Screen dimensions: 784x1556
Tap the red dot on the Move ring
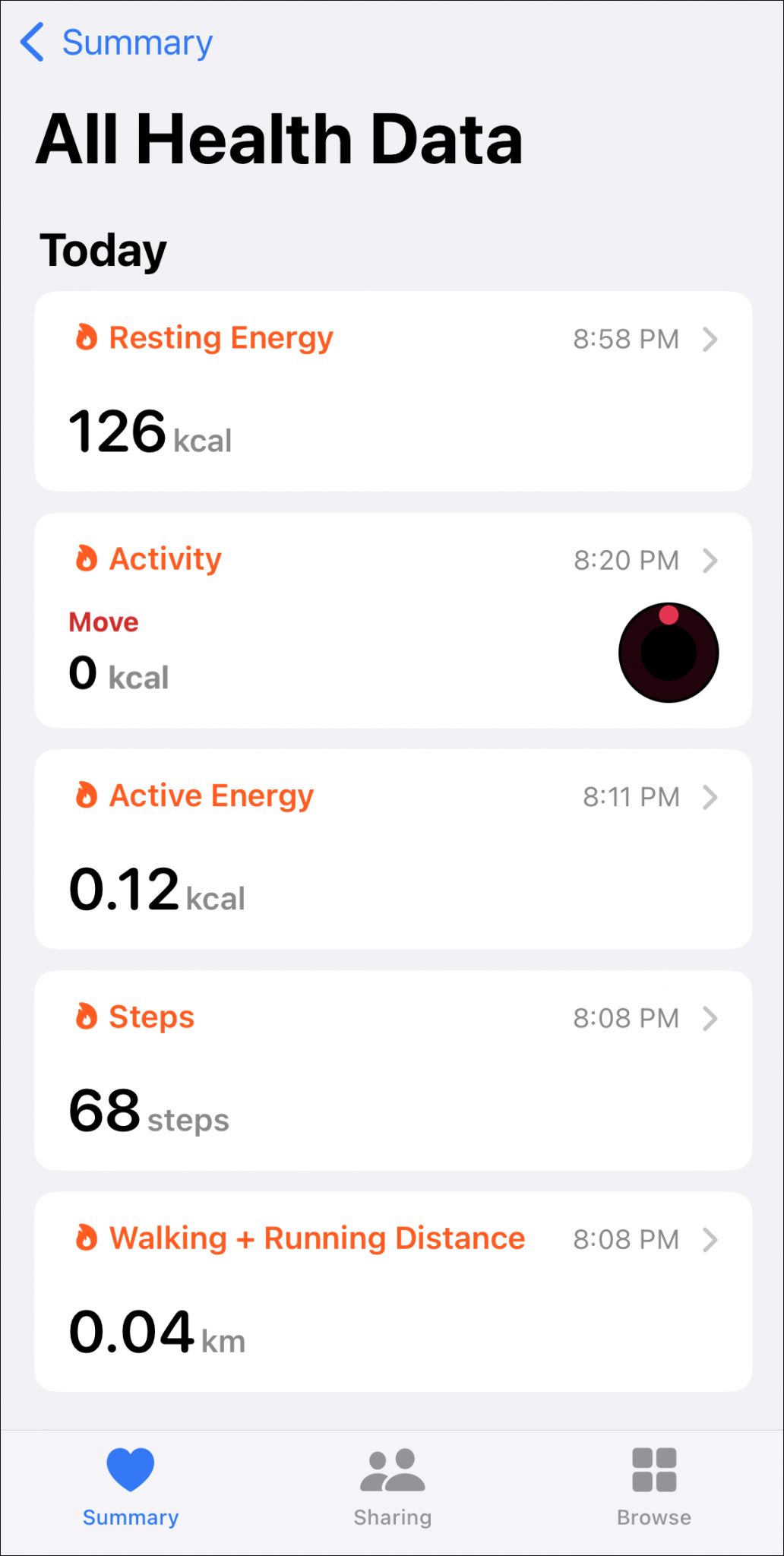click(x=669, y=617)
